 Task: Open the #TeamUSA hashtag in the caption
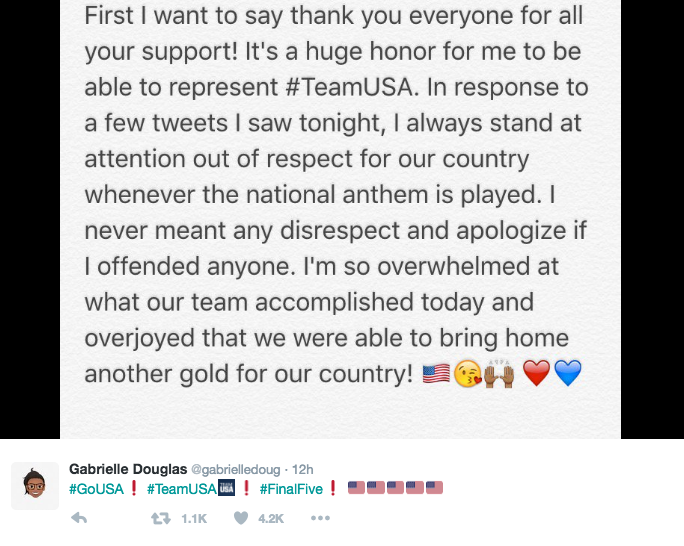(x=181, y=488)
